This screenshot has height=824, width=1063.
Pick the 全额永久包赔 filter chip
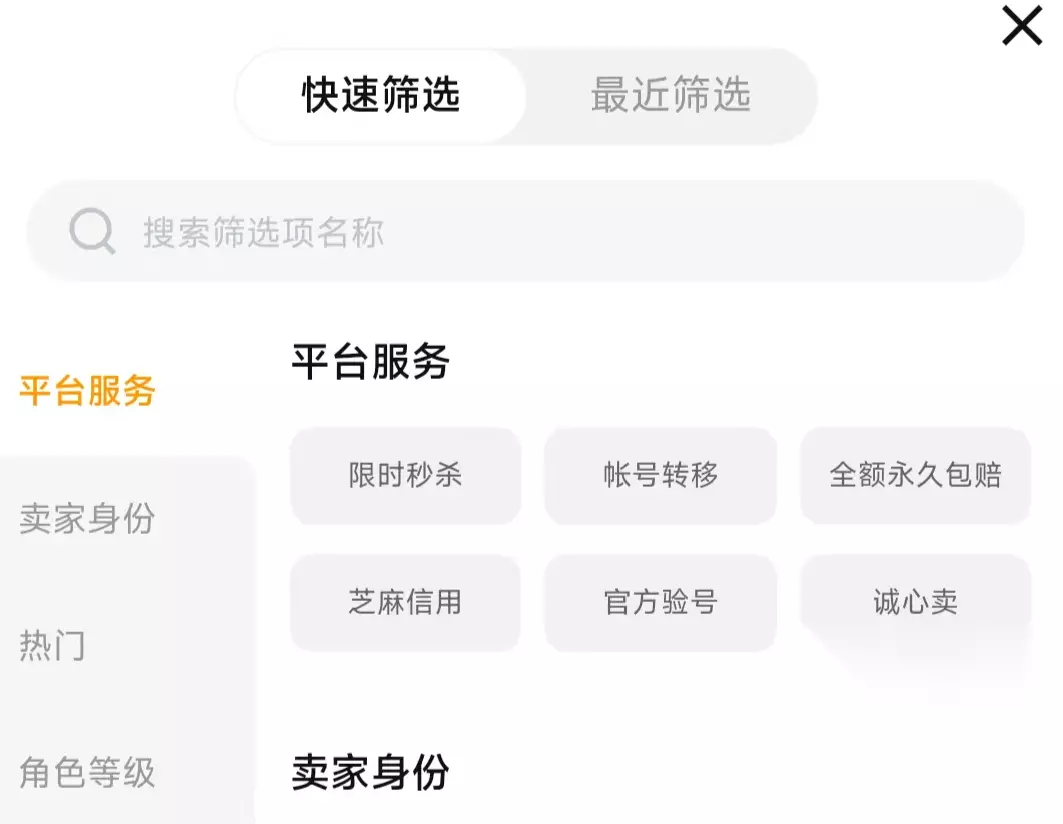915,475
